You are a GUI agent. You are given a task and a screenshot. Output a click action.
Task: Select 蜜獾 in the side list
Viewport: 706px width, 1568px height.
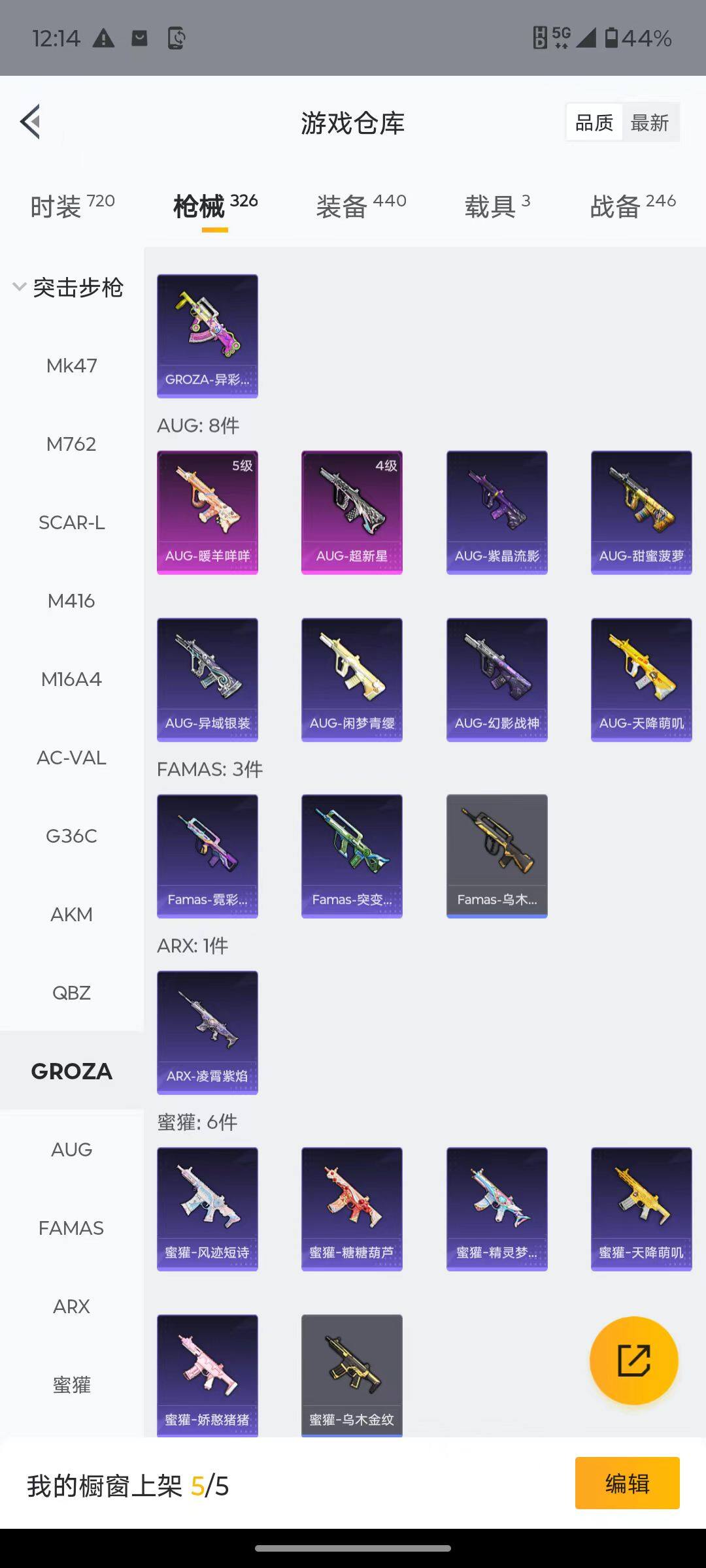[71, 1385]
